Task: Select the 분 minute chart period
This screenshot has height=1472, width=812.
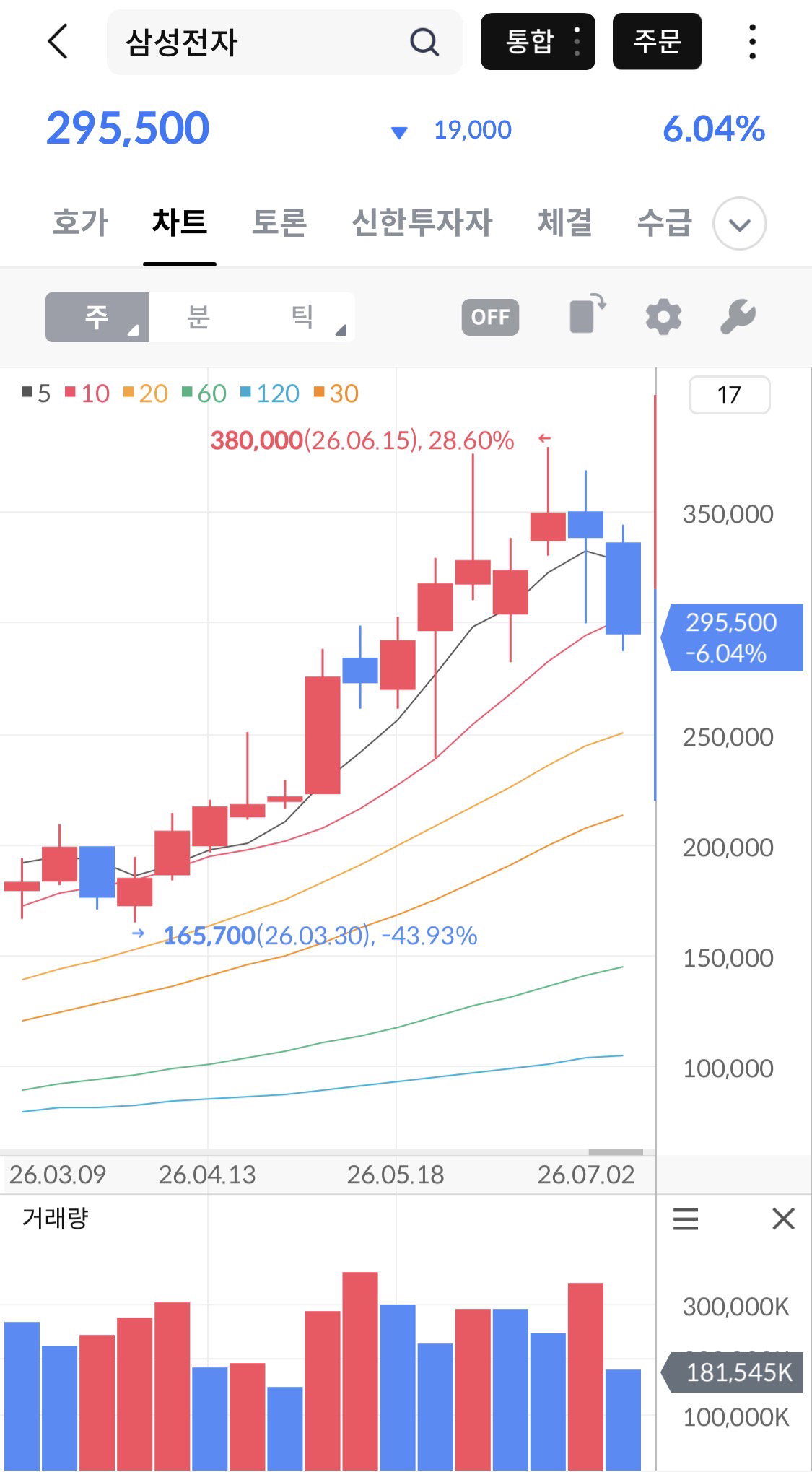Action: pos(198,317)
